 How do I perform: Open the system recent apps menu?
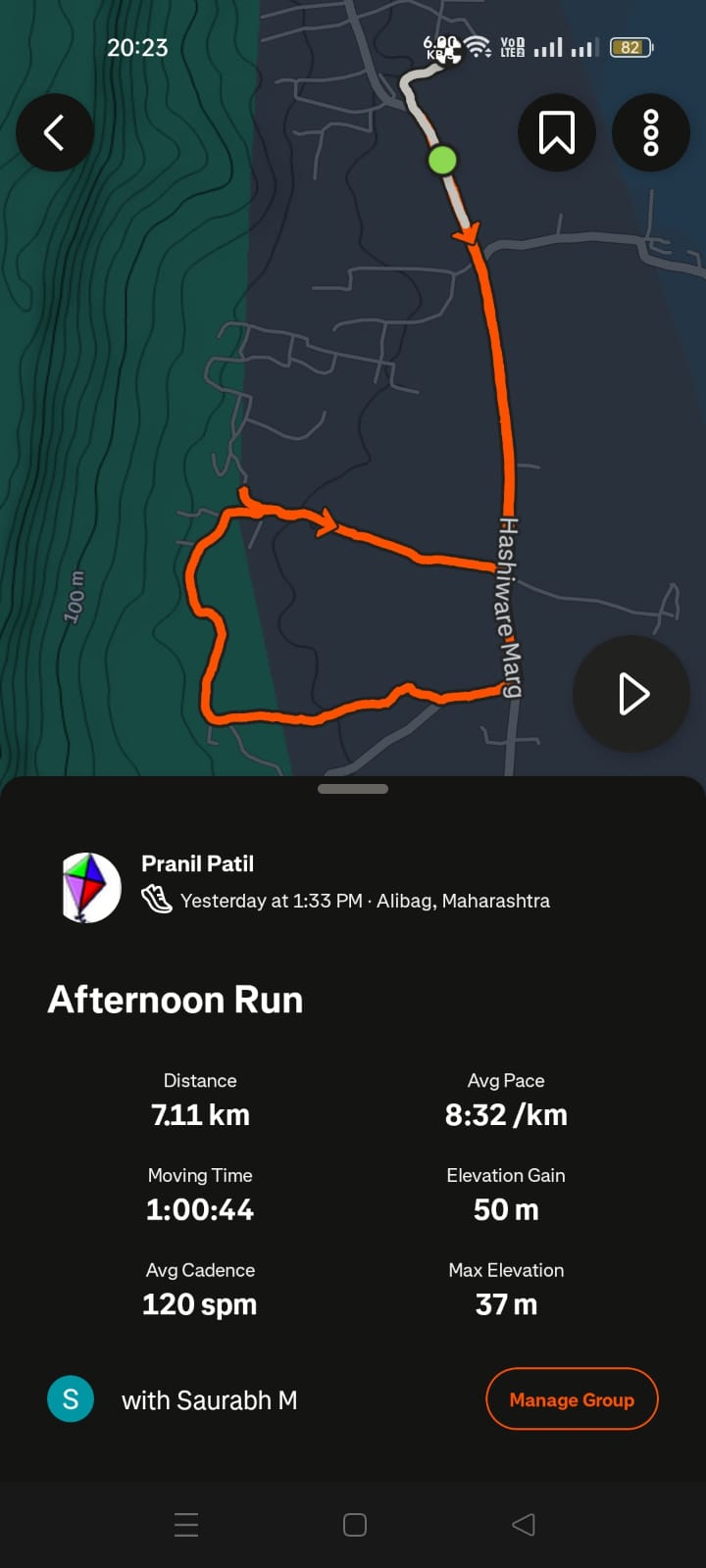tap(186, 1524)
